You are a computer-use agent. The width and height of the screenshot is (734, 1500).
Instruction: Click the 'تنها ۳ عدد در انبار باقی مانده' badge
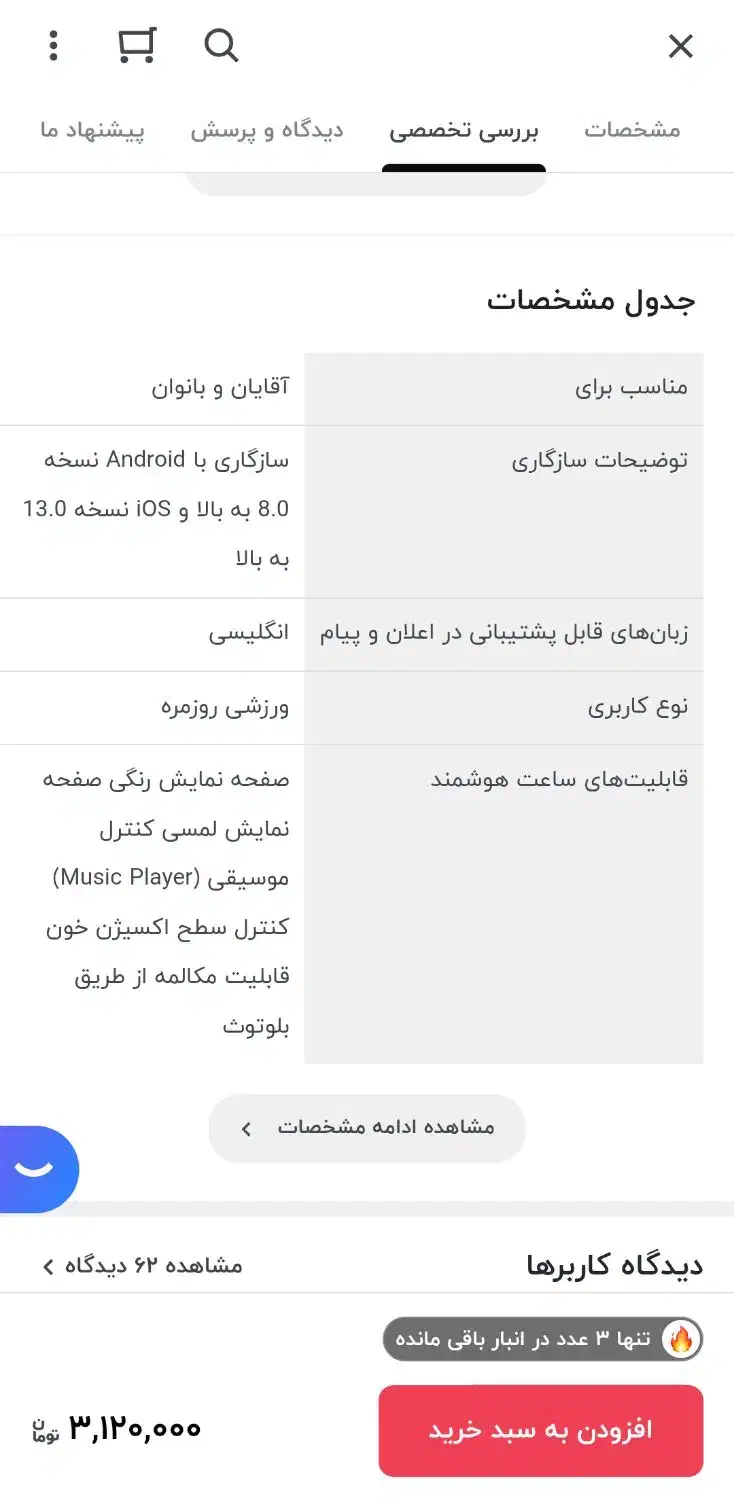point(545,1340)
